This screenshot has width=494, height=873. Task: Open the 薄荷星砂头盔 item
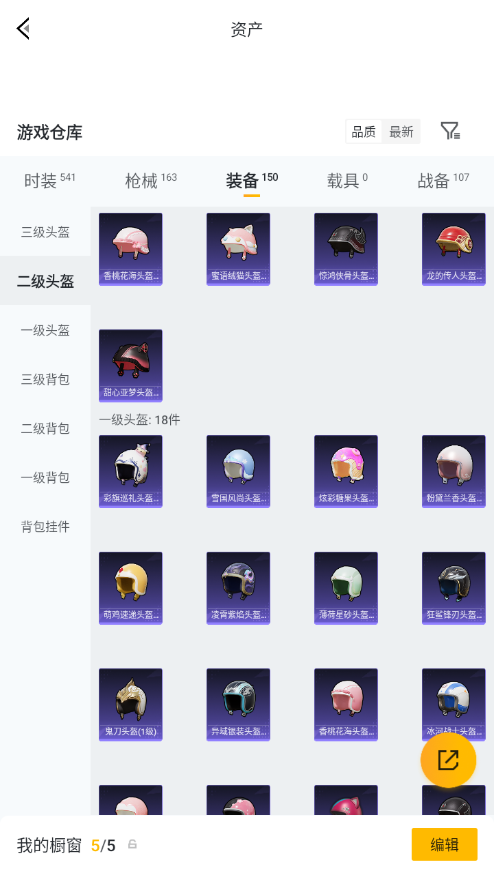(346, 588)
